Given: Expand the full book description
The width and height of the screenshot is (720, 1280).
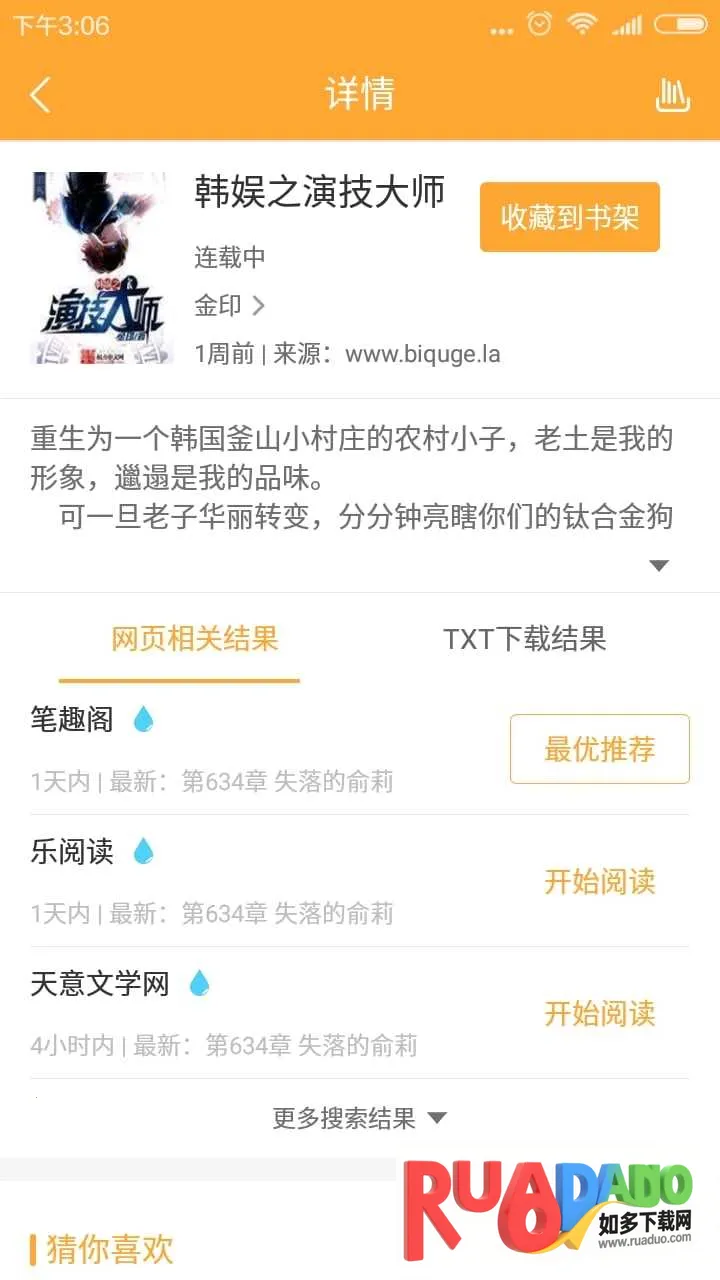Looking at the screenshot, I should (658, 565).
